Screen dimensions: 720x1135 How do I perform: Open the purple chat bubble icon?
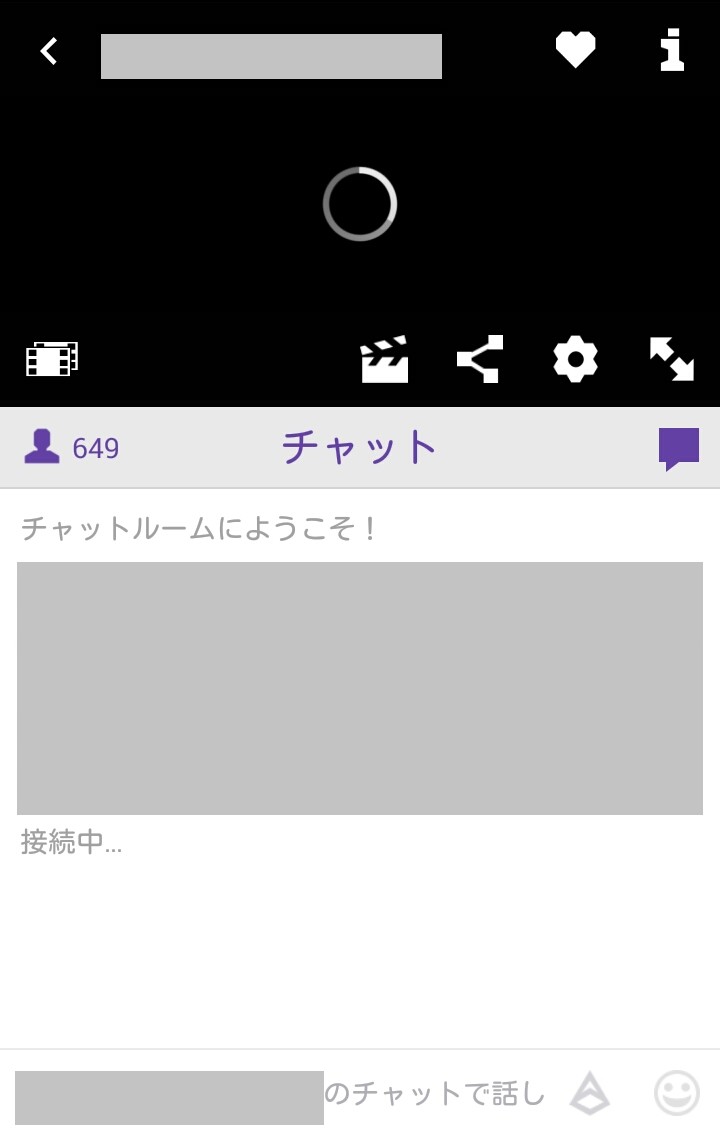coord(678,448)
